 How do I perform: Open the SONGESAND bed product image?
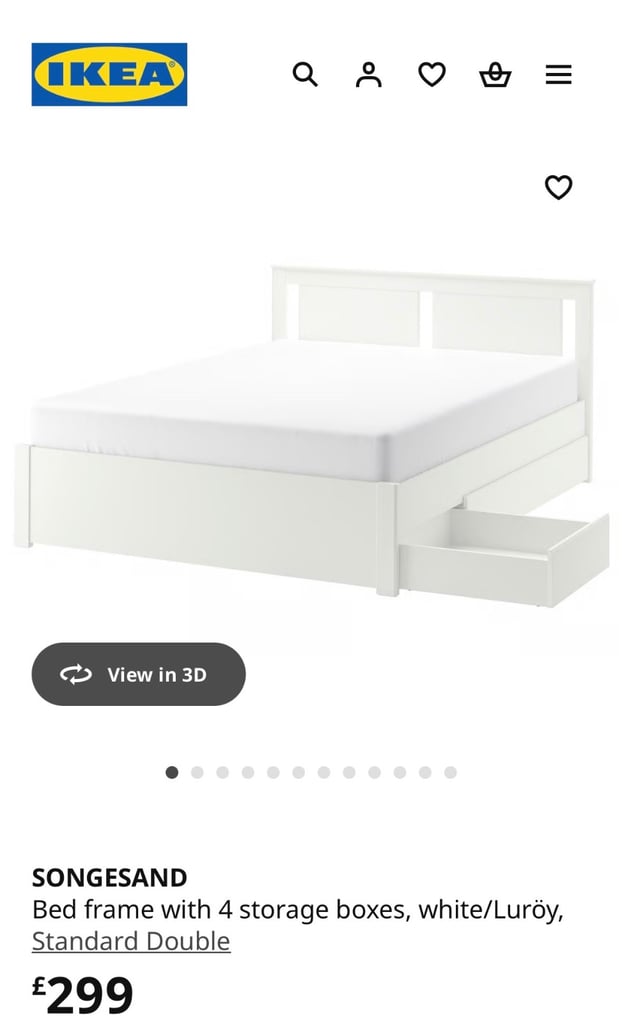311,434
